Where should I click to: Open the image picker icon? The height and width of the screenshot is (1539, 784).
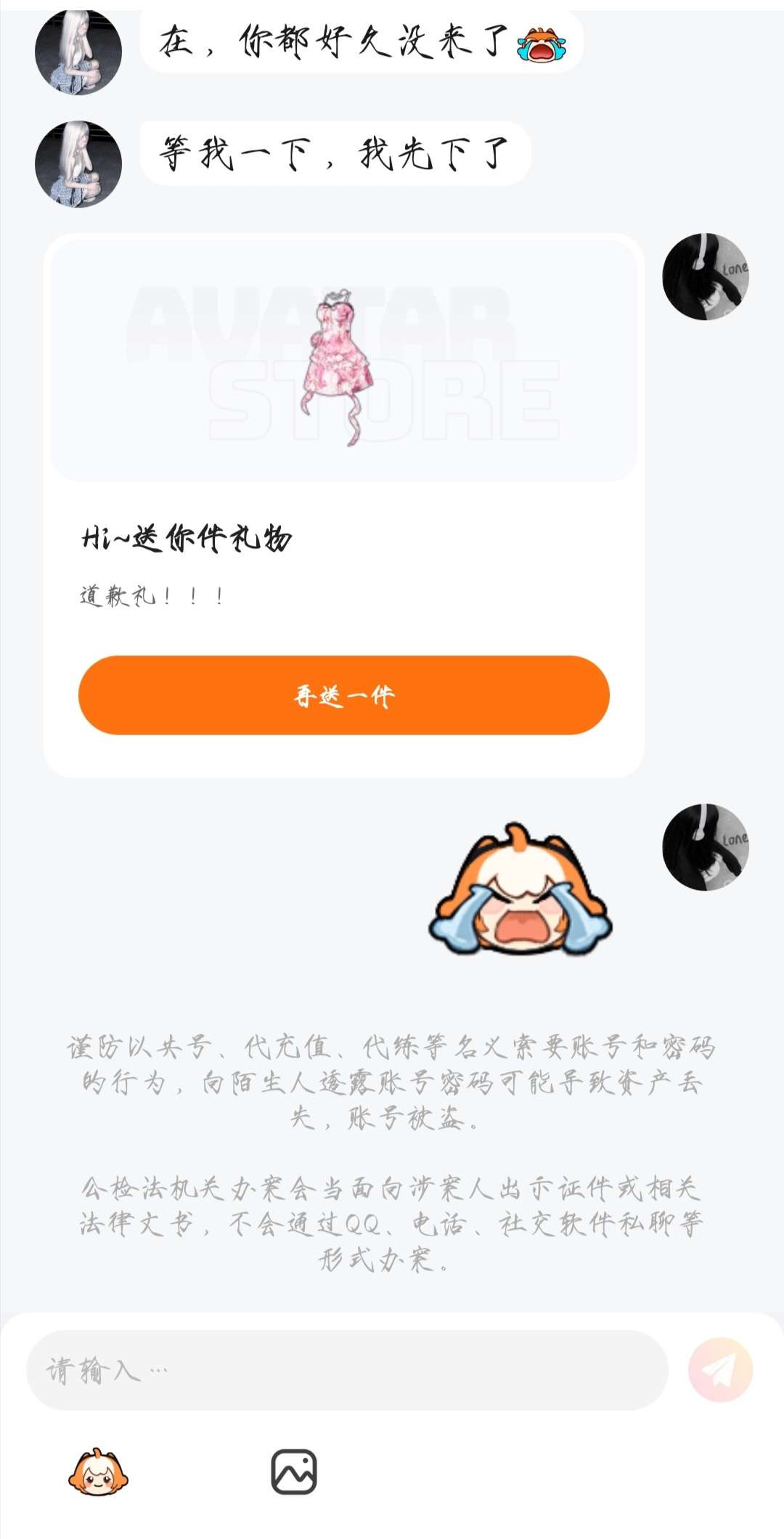(x=294, y=1472)
